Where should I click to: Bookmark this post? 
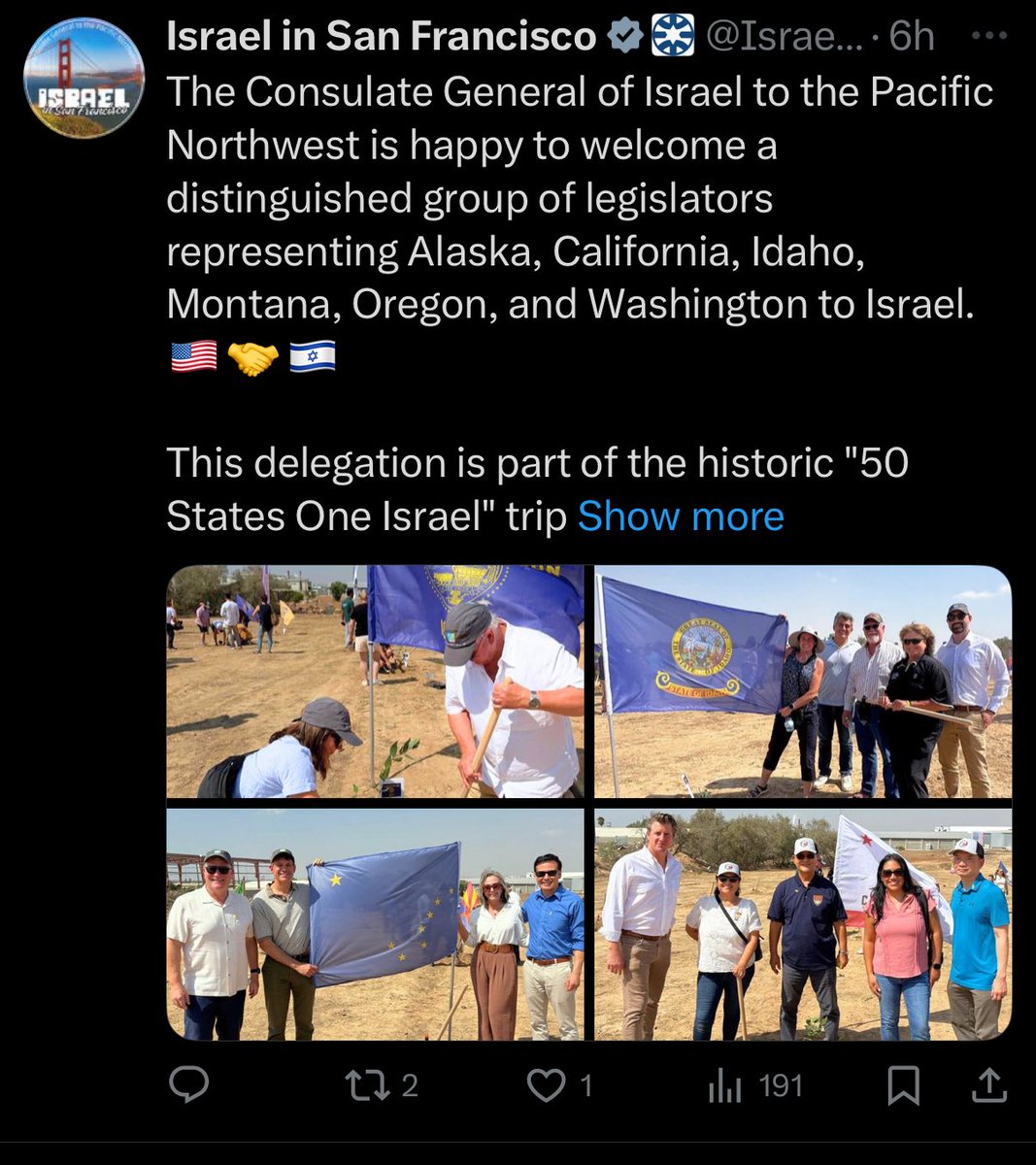[x=903, y=1084]
